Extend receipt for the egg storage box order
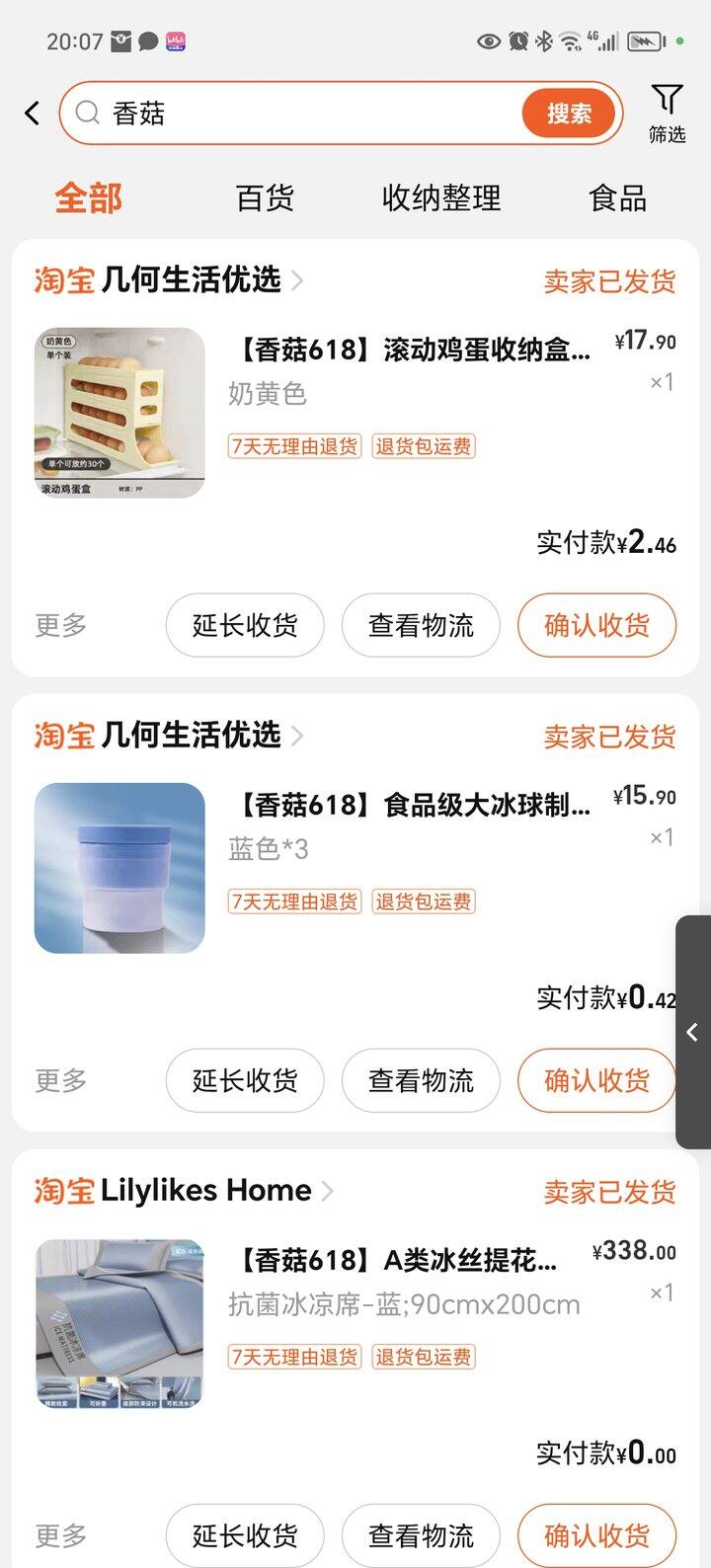This screenshot has width=711, height=1568. pyautogui.click(x=245, y=625)
